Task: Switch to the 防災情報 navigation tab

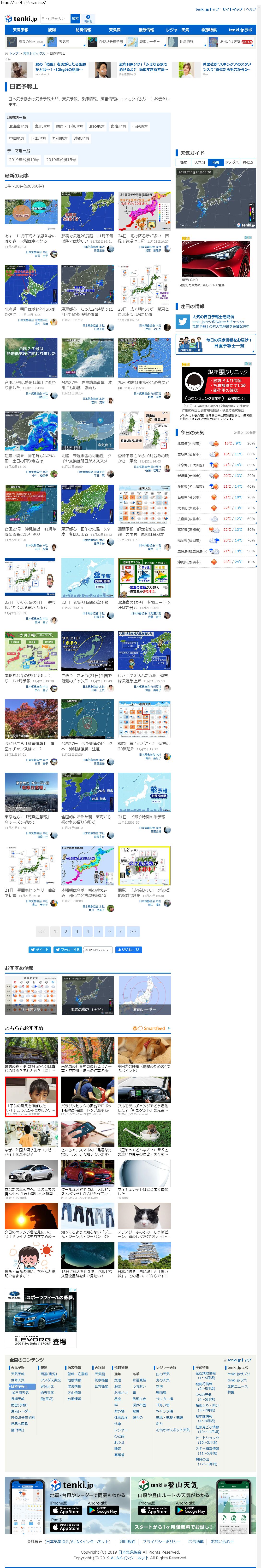Action: [x=83, y=30]
